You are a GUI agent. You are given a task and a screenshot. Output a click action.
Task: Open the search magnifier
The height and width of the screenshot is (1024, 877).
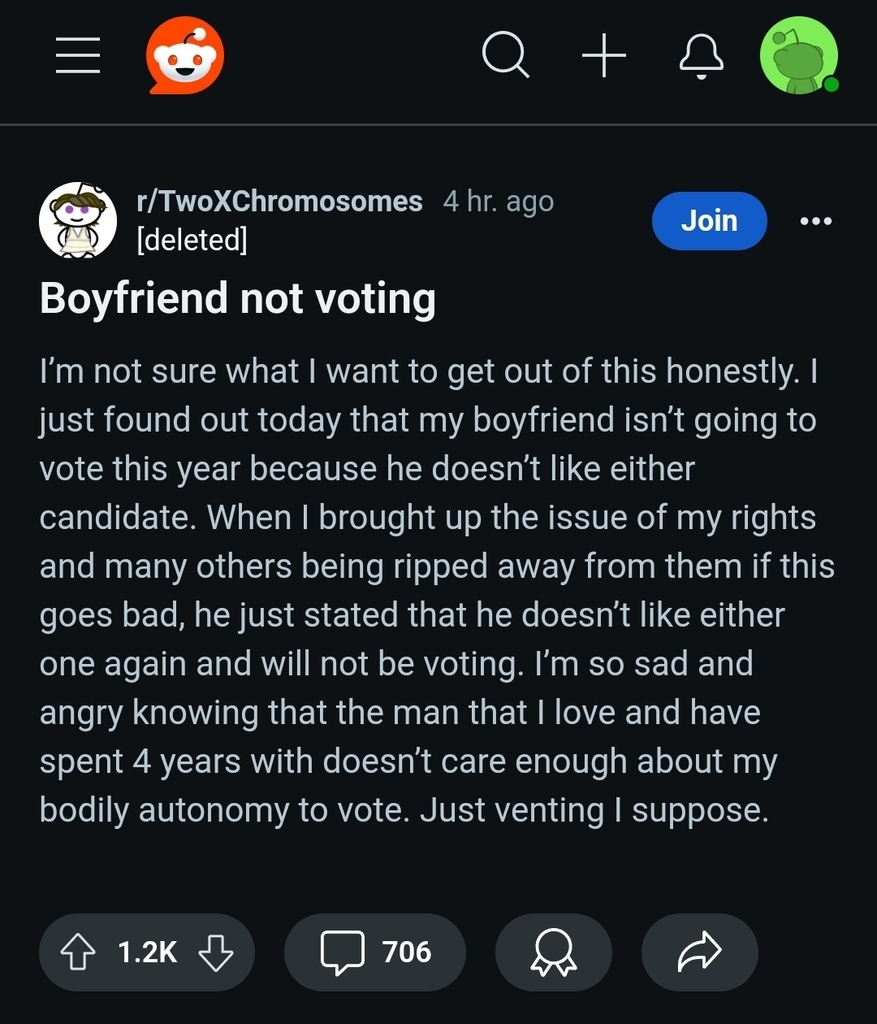(x=505, y=56)
